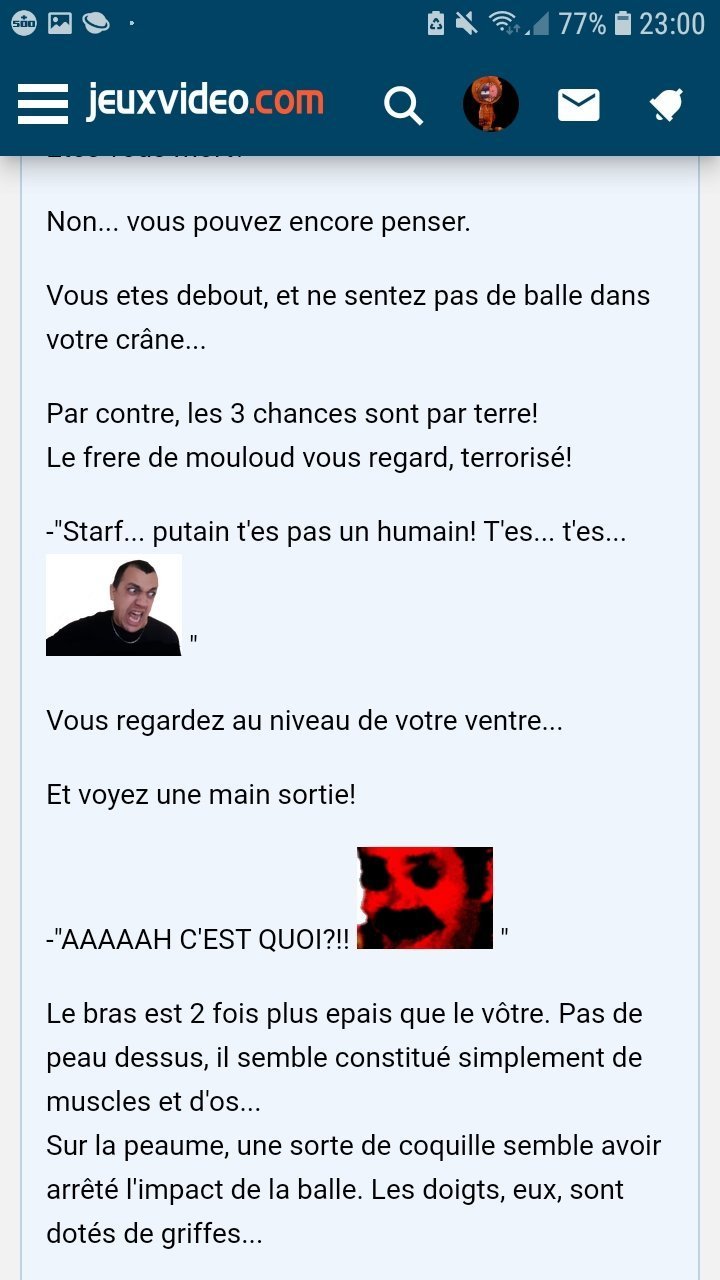The image size is (720, 1280).
Task: Open the notifications bell
Action: [x=665, y=104]
